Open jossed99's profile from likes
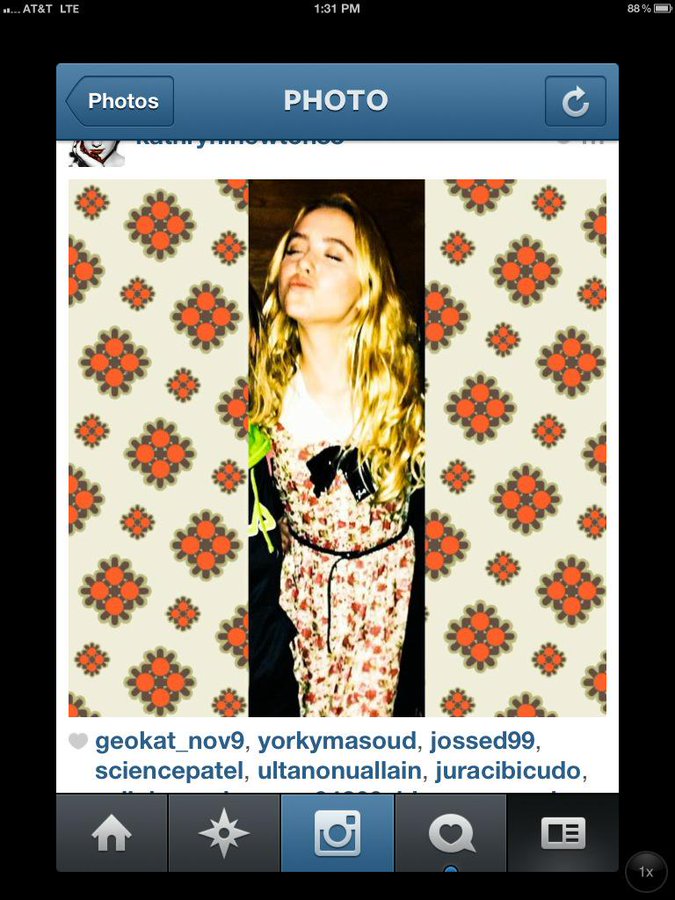675x900 pixels. [x=484, y=742]
